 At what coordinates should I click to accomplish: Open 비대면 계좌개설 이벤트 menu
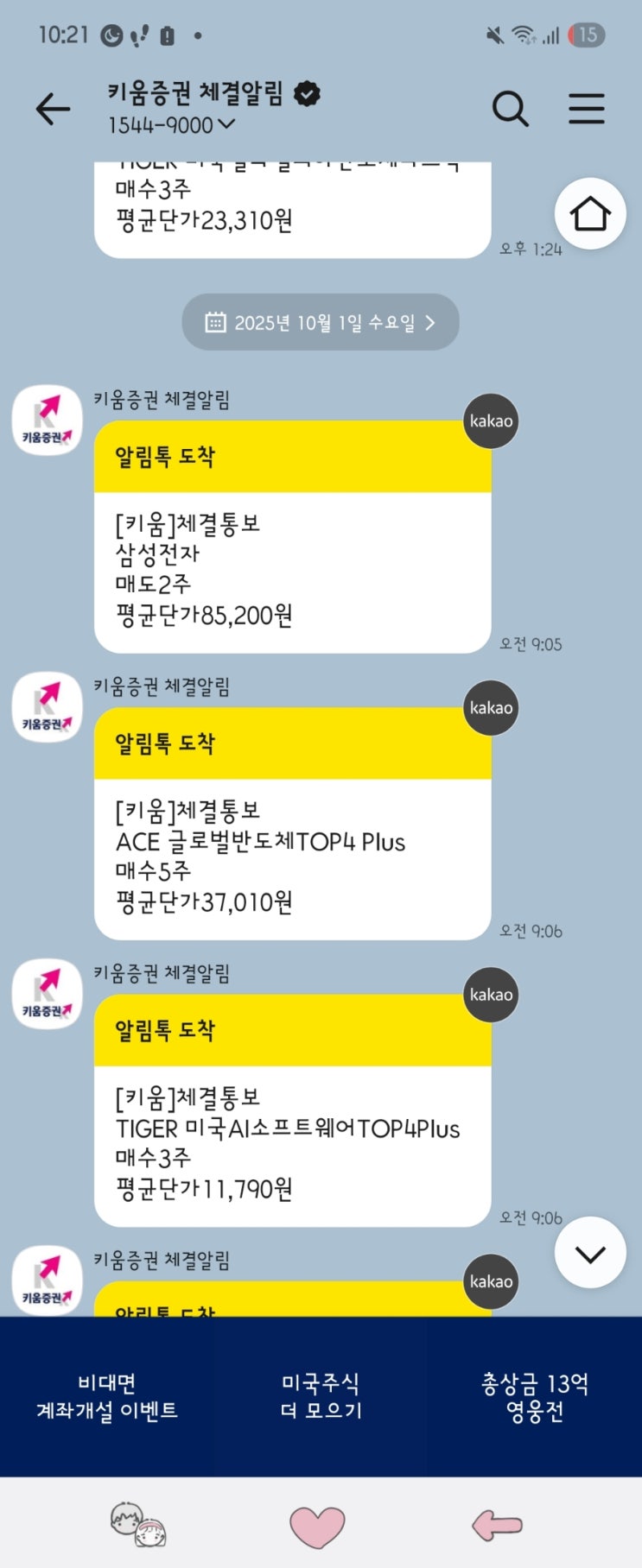(107, 1396)
